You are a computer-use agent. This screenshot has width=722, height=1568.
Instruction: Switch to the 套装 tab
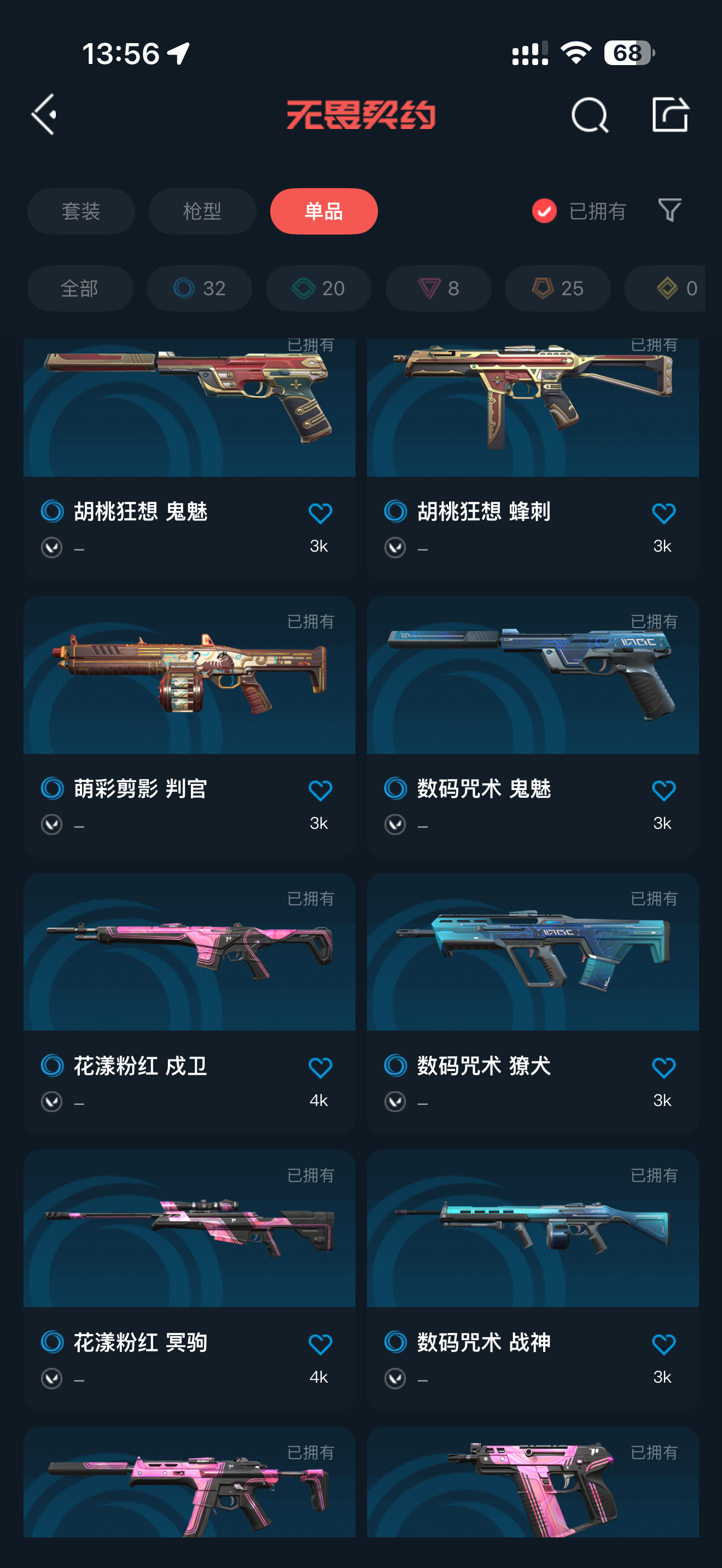coord(81,211)
